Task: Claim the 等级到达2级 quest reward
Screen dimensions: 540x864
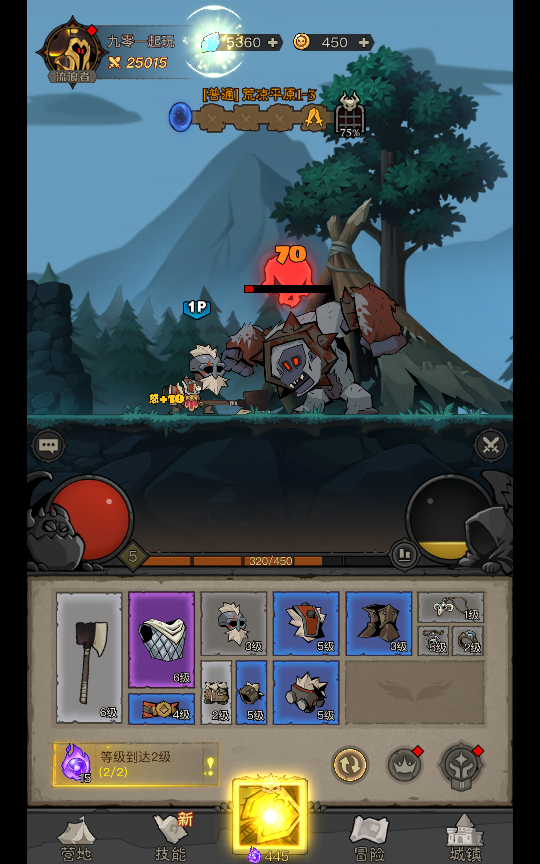Action: tap(136, 764)
